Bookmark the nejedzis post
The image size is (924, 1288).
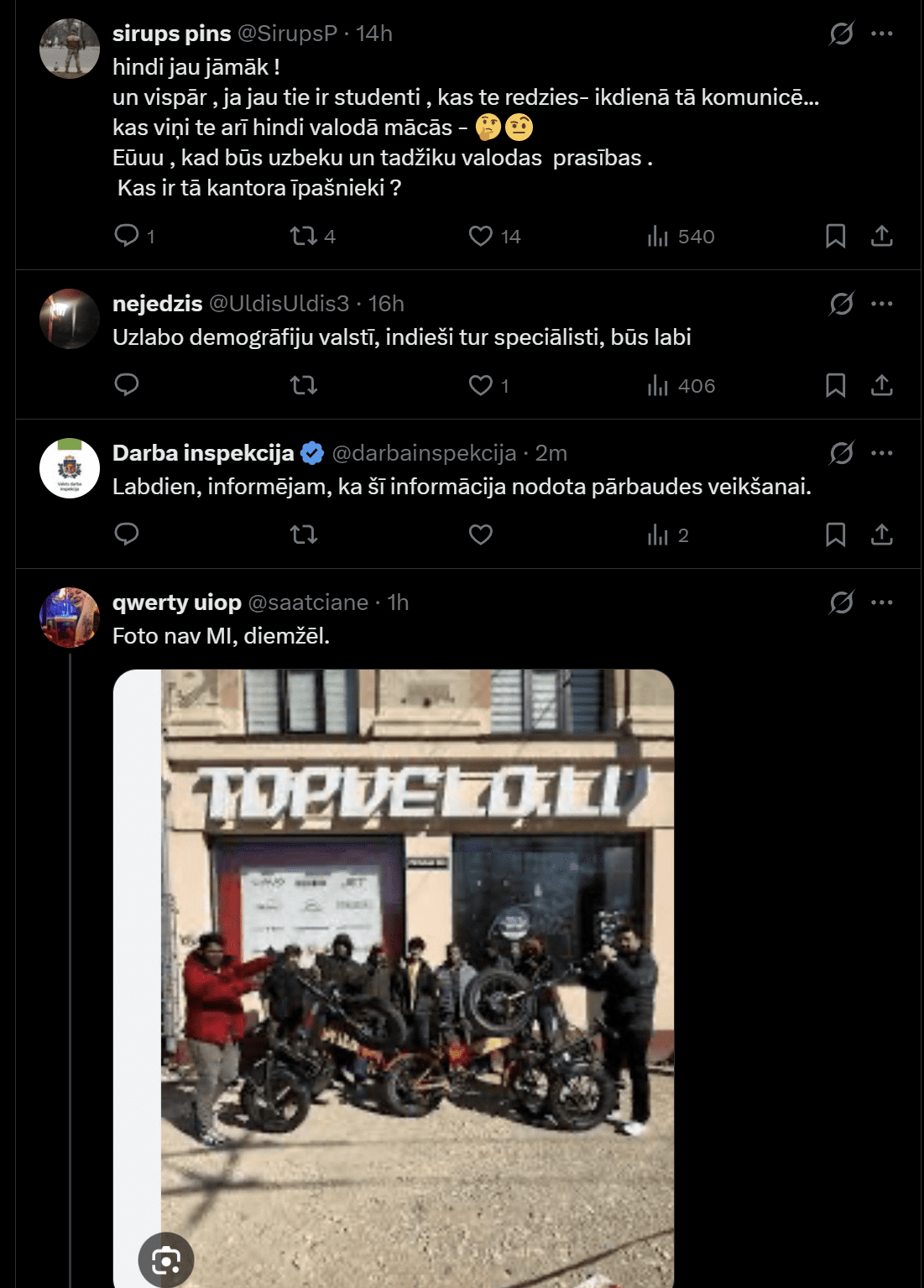835,385
